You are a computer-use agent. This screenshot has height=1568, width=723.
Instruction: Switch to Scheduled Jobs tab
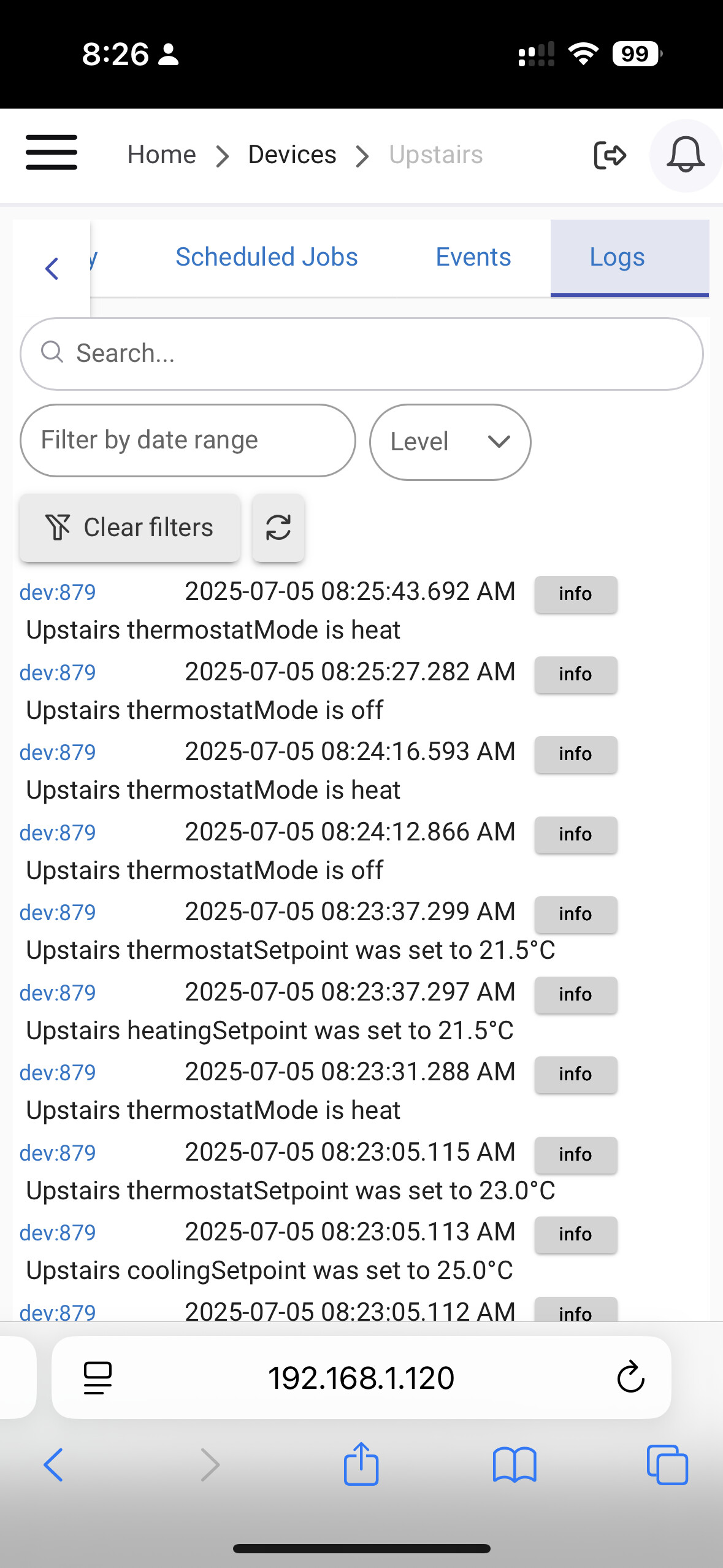point(267,257)
